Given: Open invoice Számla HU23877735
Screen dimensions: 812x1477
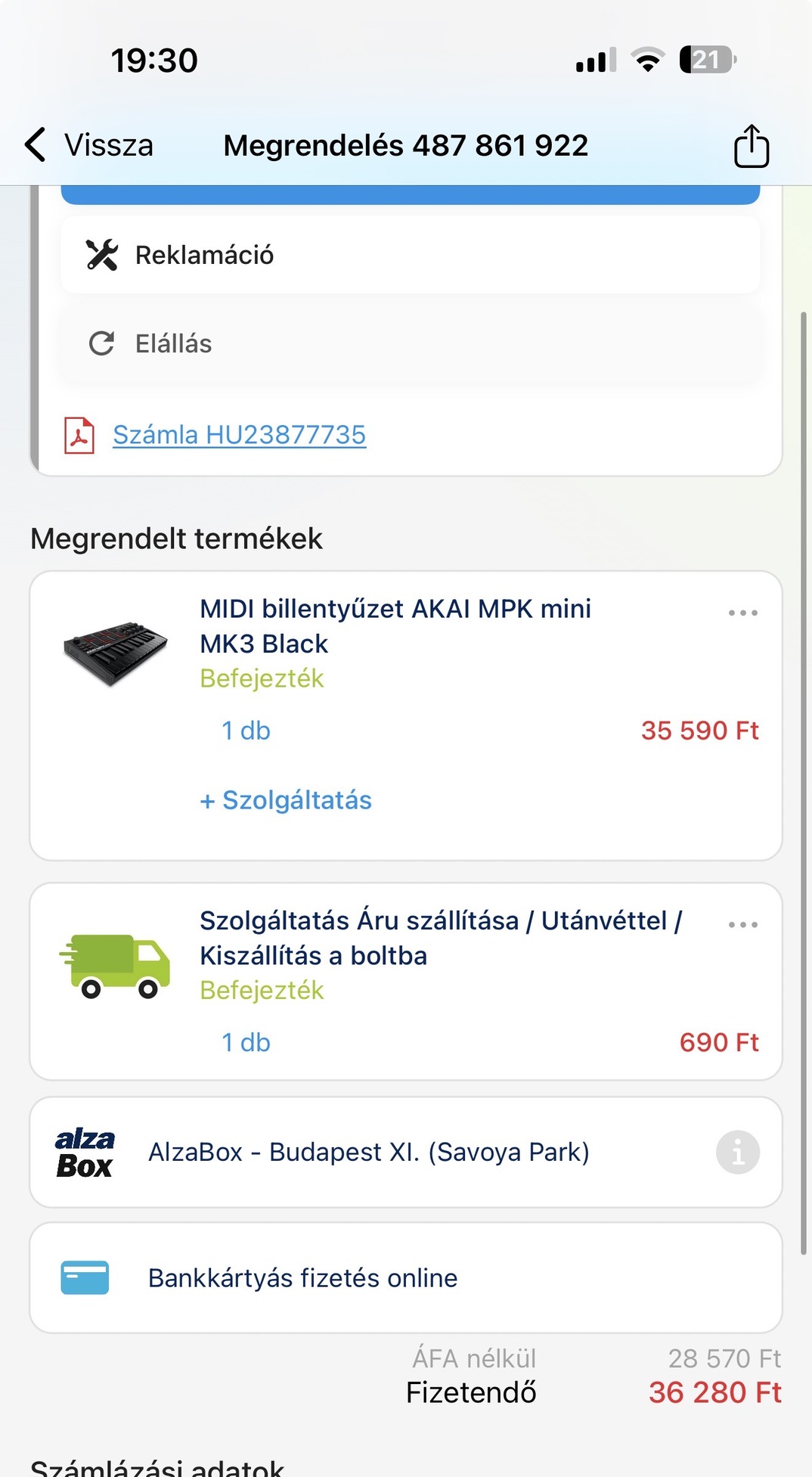Looking at the screenshot, I should pyautogui.click(x=239, y=436).
